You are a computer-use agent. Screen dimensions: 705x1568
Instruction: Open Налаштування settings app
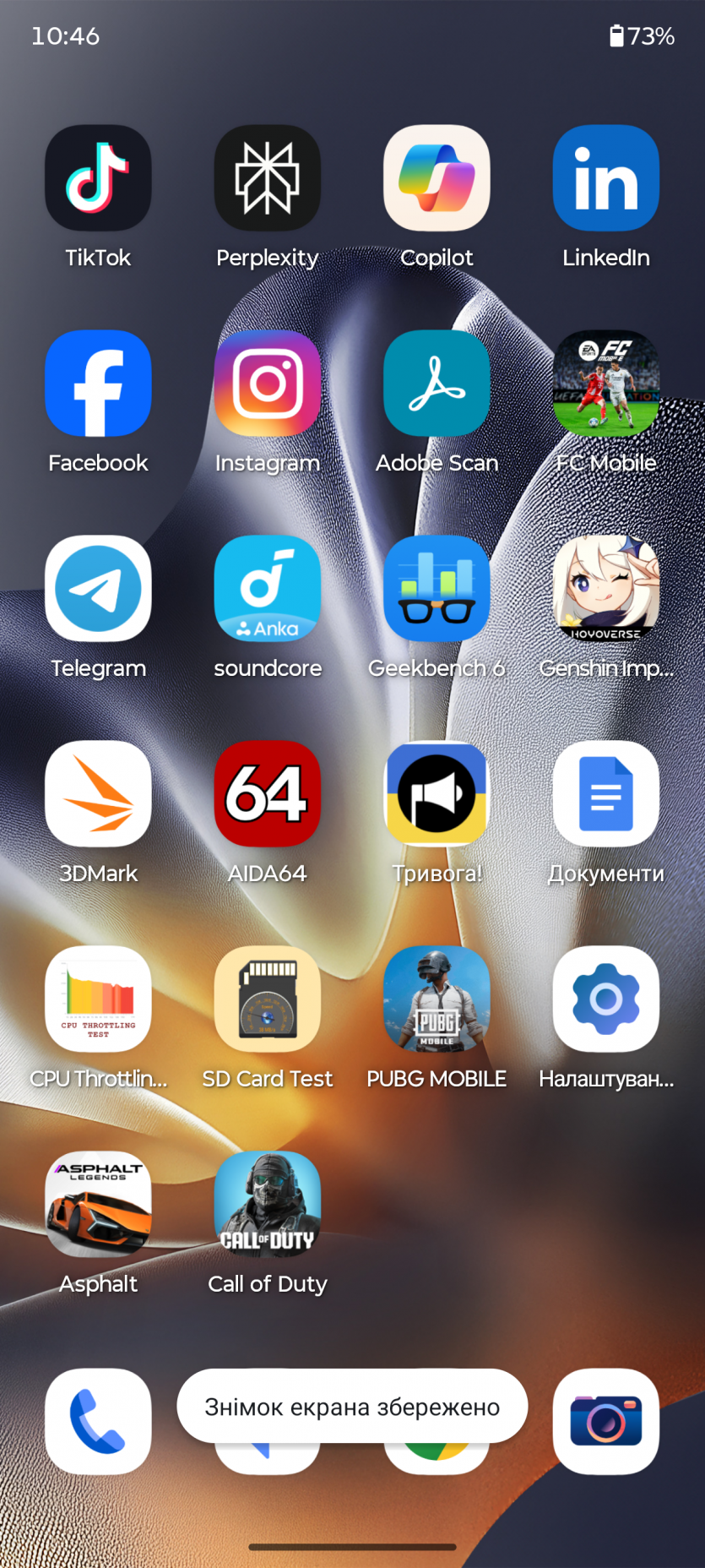coord(605,999)
